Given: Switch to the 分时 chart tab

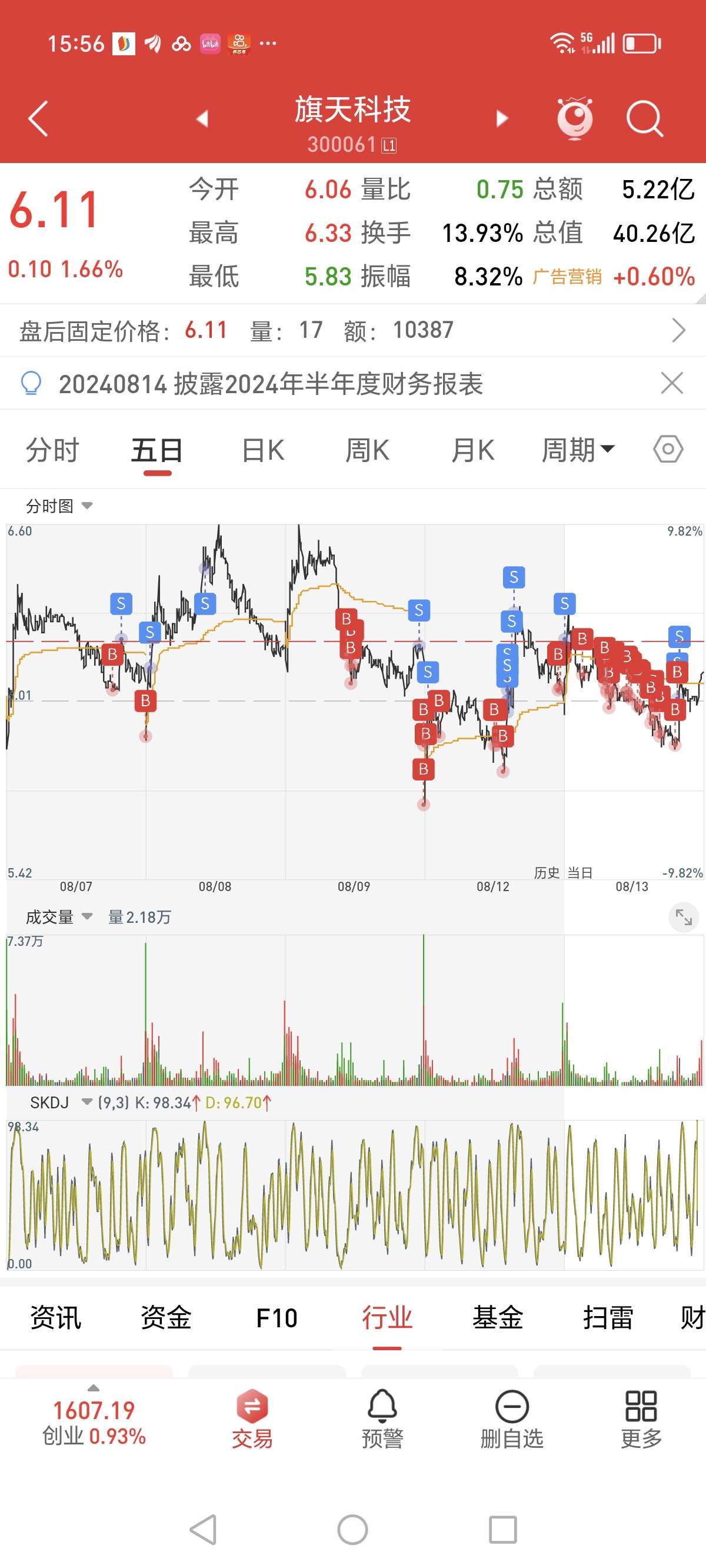Looking at the screenshot, I should point(52,451).
